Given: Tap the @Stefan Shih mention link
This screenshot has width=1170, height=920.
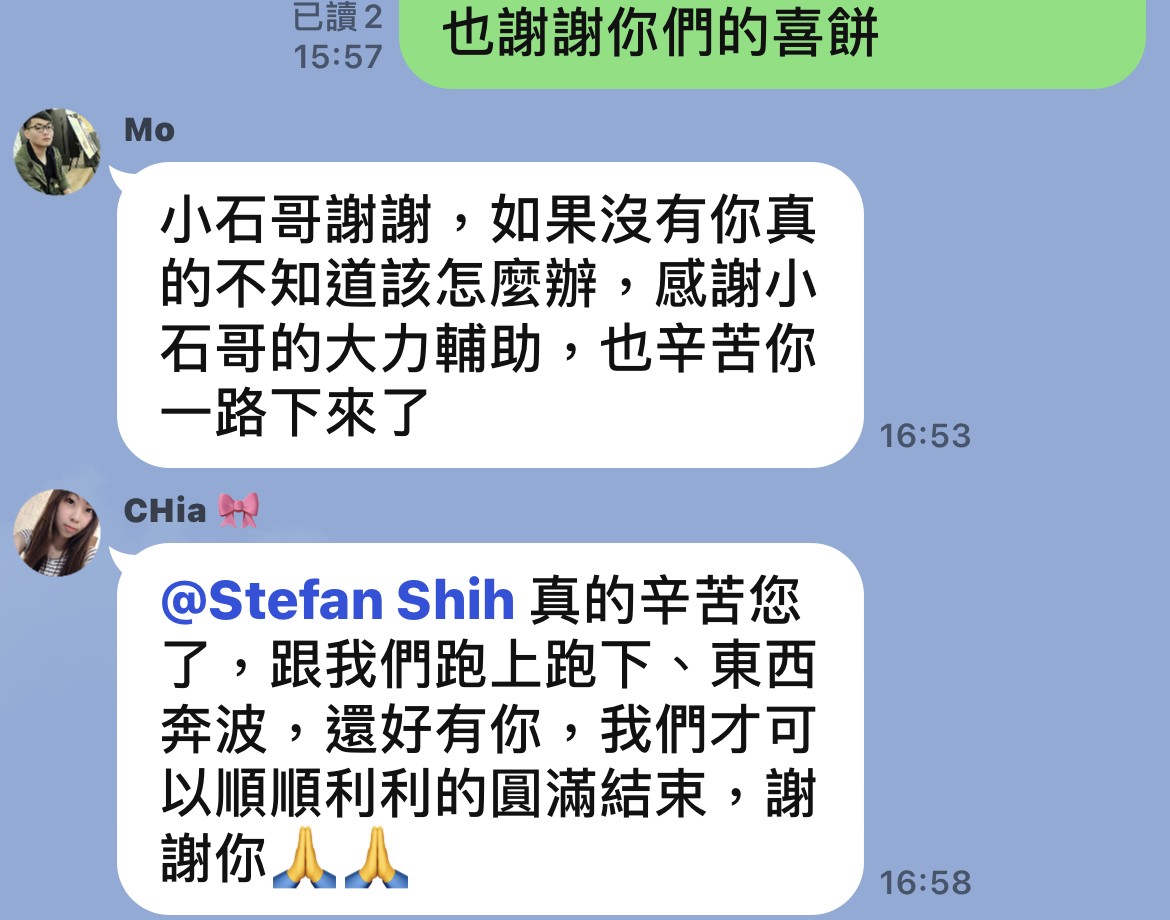Looking at the screenshot, I should pos(337,600).
